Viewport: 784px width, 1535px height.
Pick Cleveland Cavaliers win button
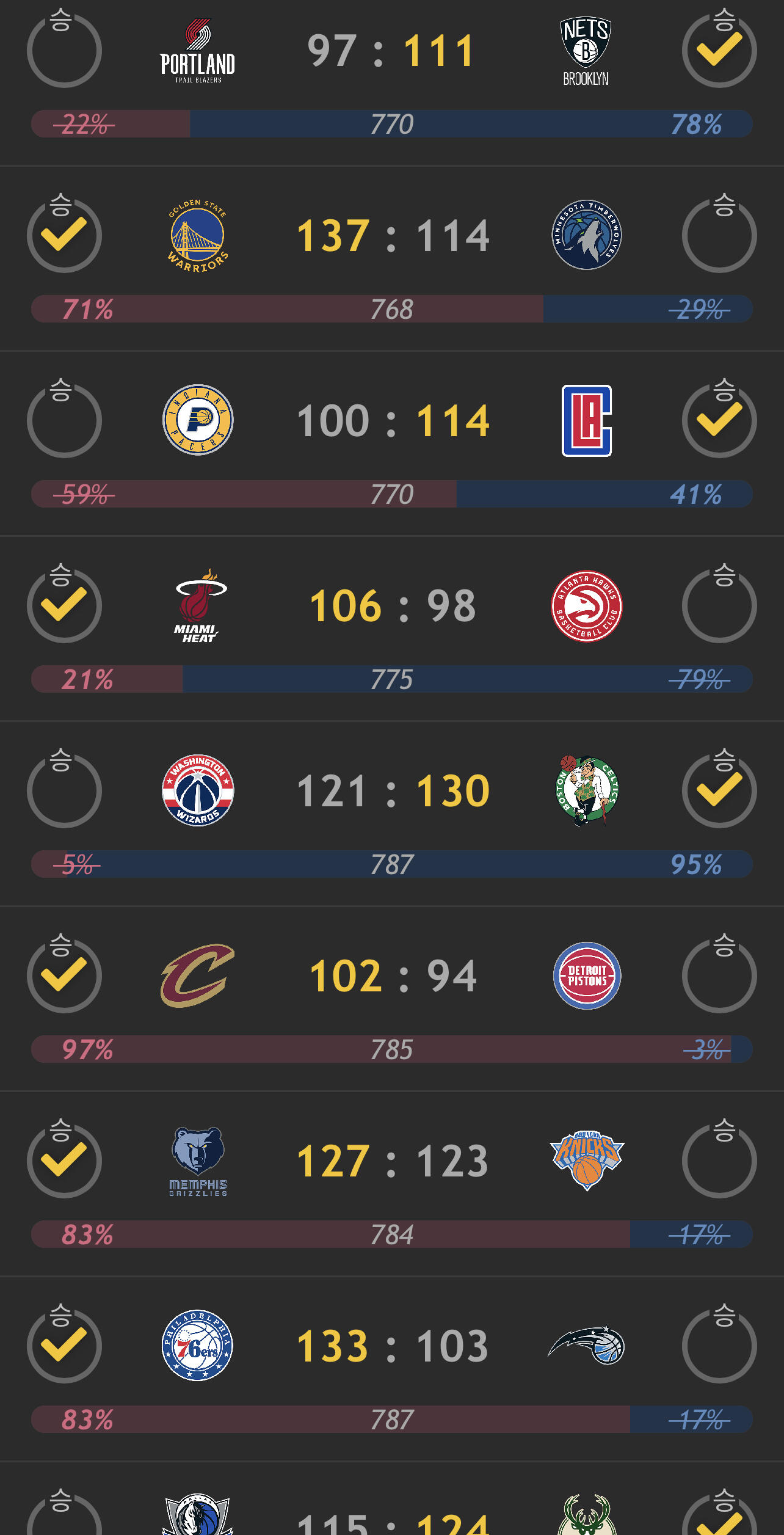tap(64, 974)
